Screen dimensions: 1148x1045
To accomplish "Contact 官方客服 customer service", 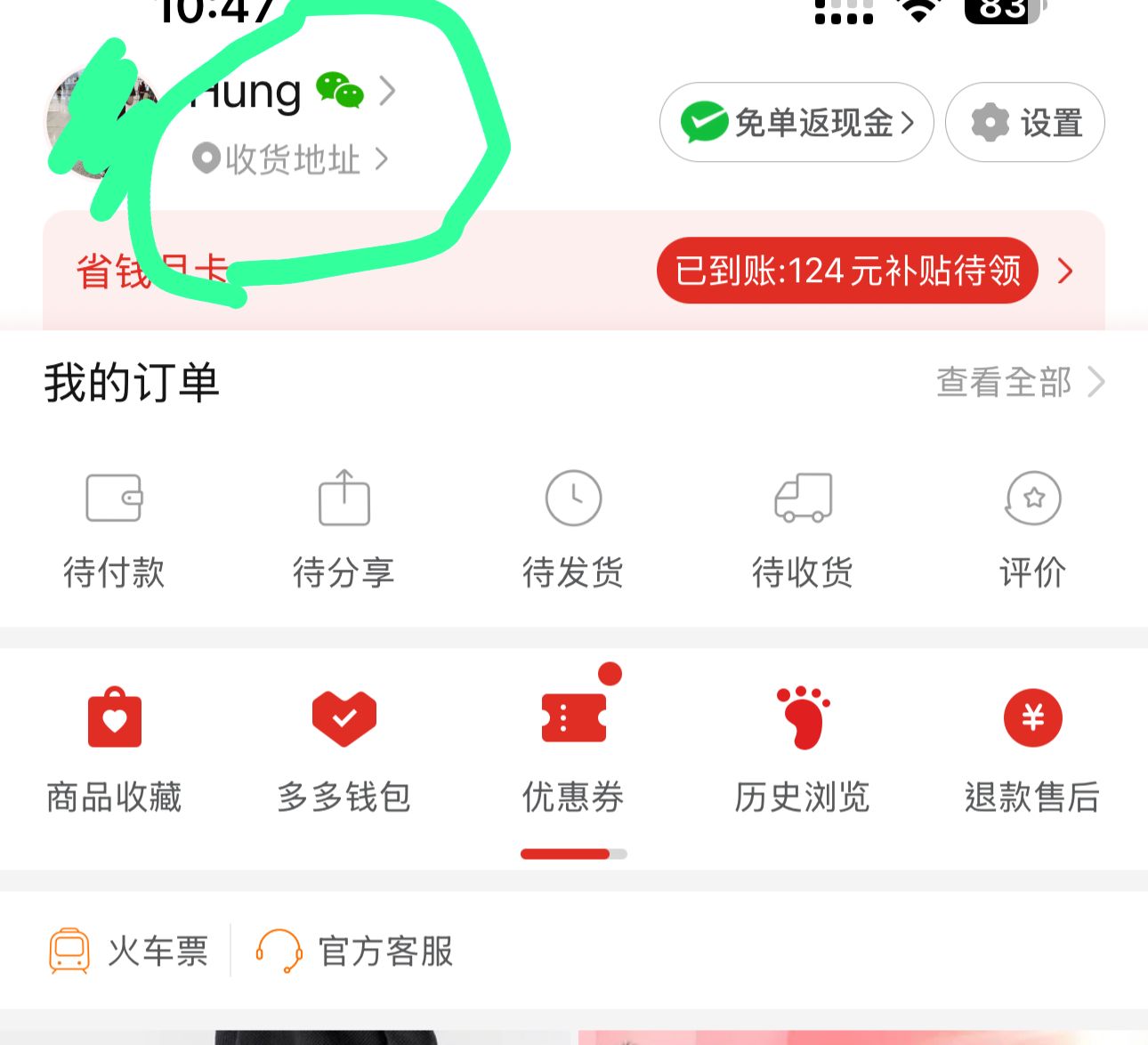I will point(356,951).
